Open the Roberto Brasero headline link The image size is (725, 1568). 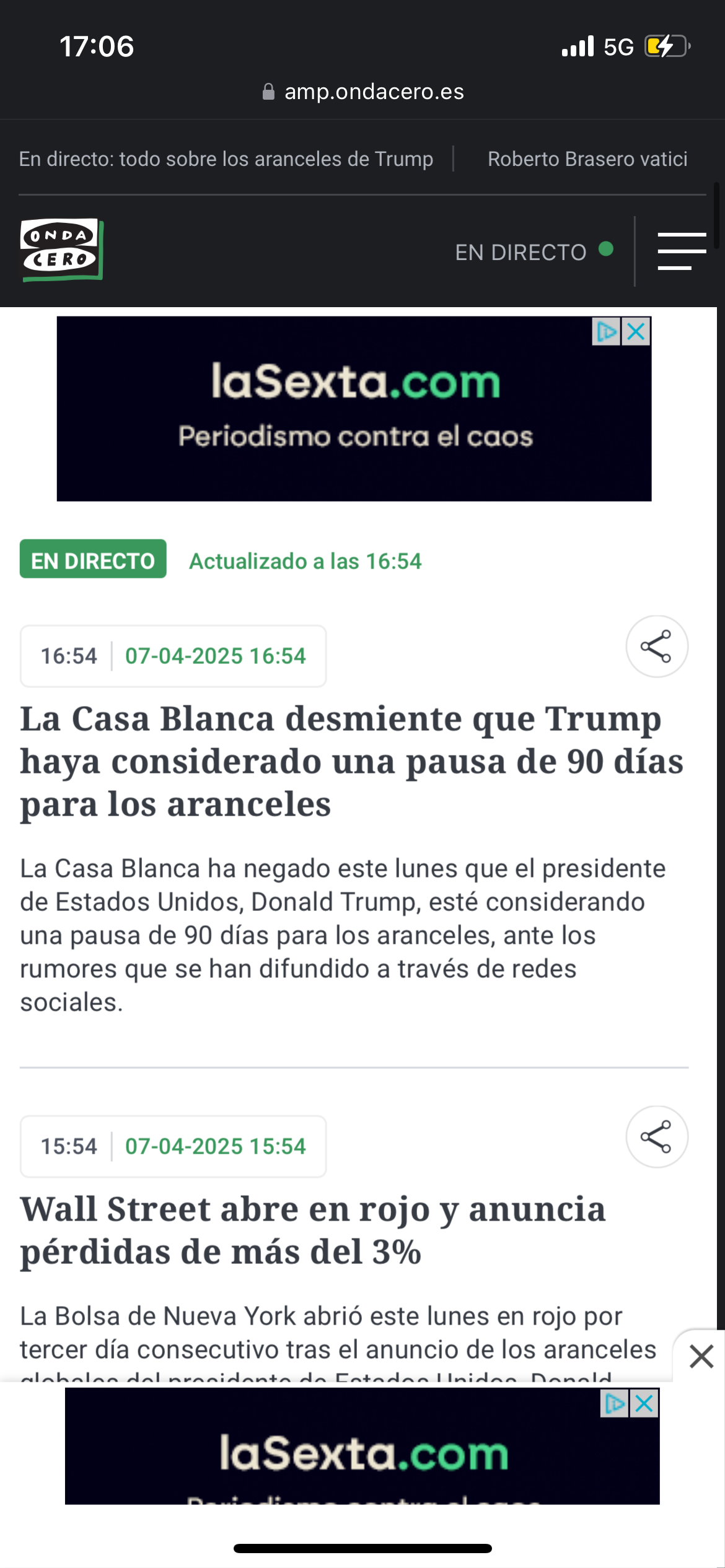tap(587, 159)
